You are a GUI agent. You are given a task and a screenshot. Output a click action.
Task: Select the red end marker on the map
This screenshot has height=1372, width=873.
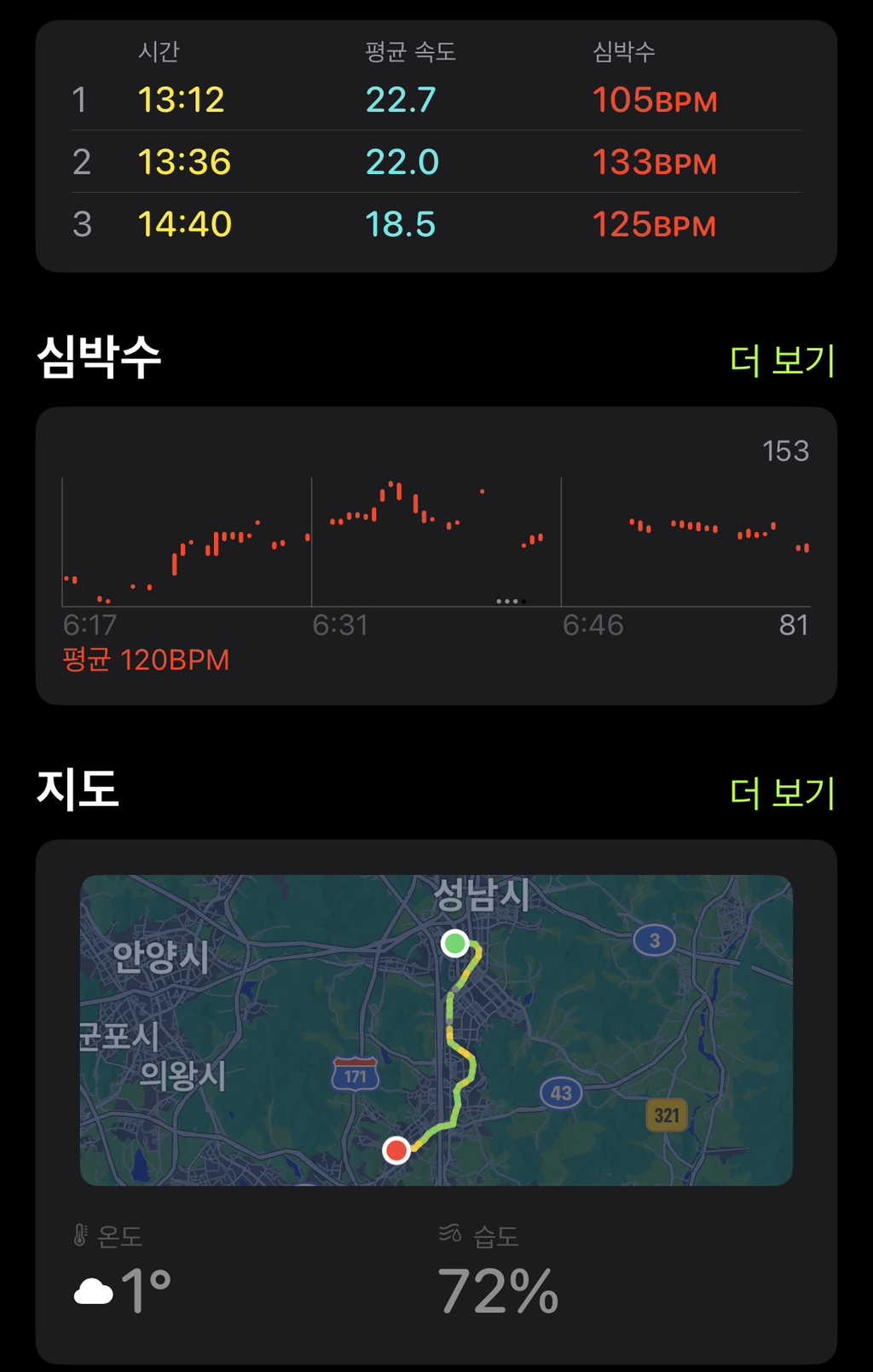point(396,1149)
